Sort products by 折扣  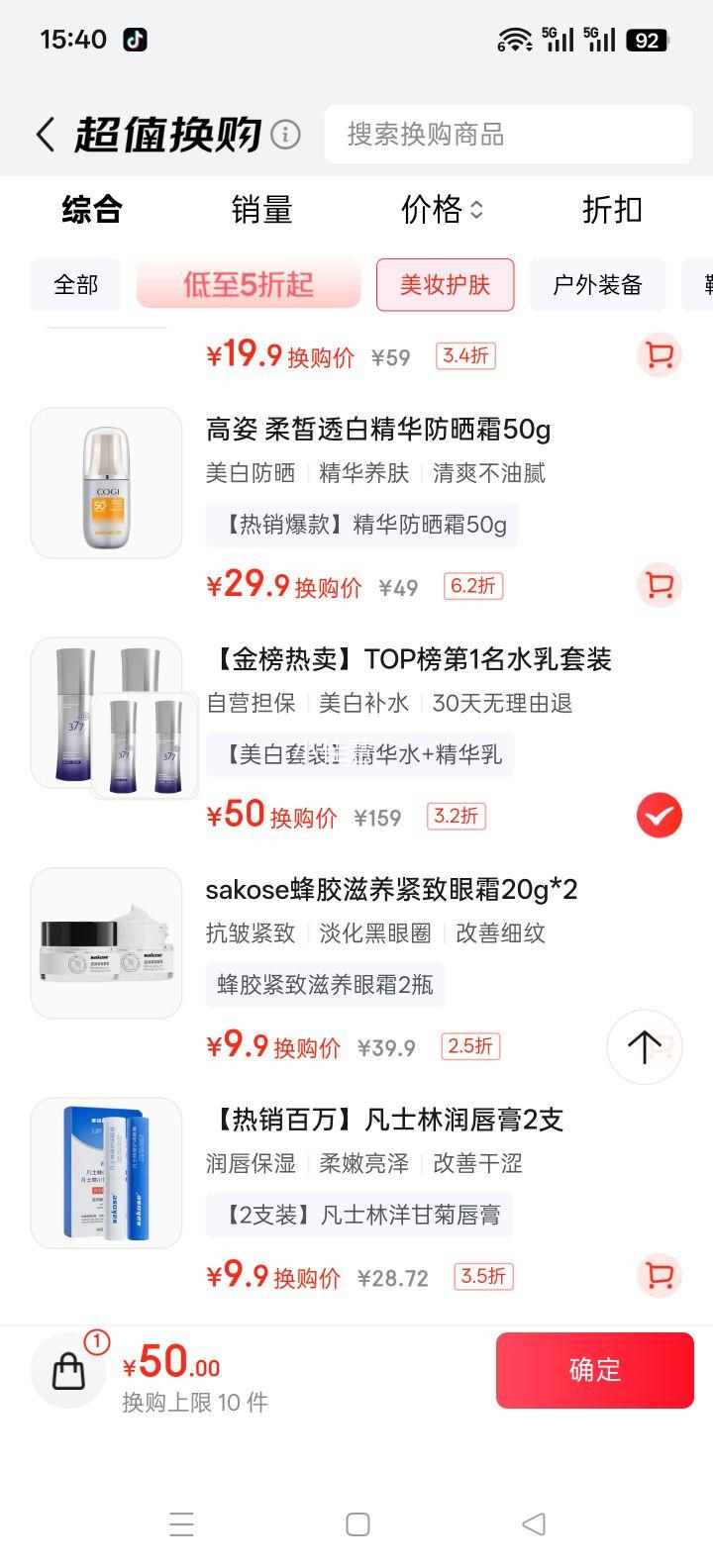tap(612, 210)
